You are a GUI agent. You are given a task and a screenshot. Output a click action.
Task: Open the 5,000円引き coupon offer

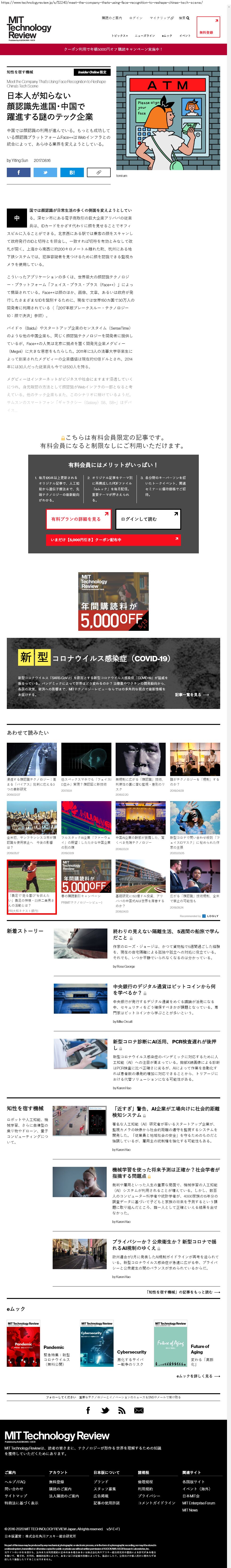pyautogui.click(x=113, y=539)
